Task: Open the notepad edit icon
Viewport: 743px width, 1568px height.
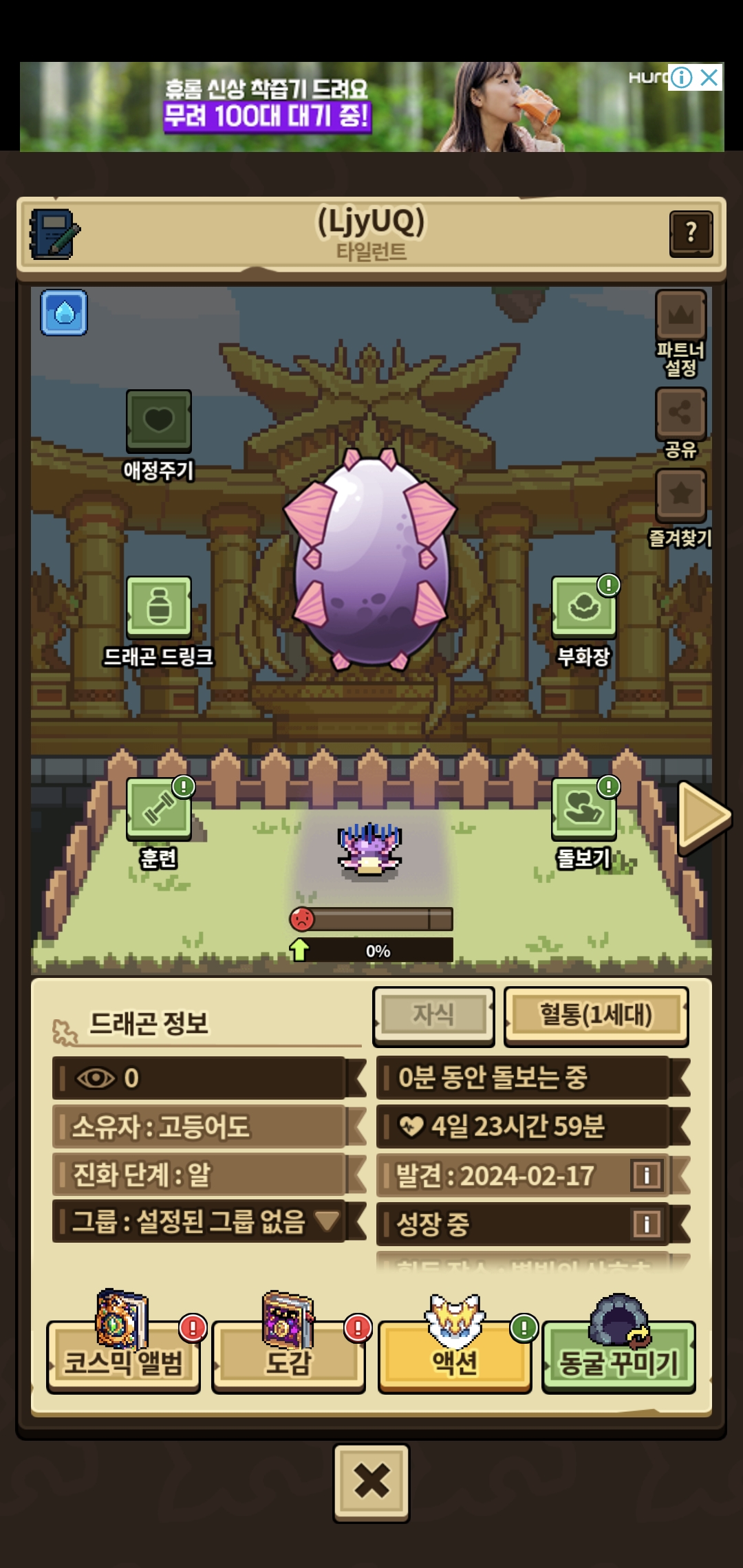Action: pos(54,234)
